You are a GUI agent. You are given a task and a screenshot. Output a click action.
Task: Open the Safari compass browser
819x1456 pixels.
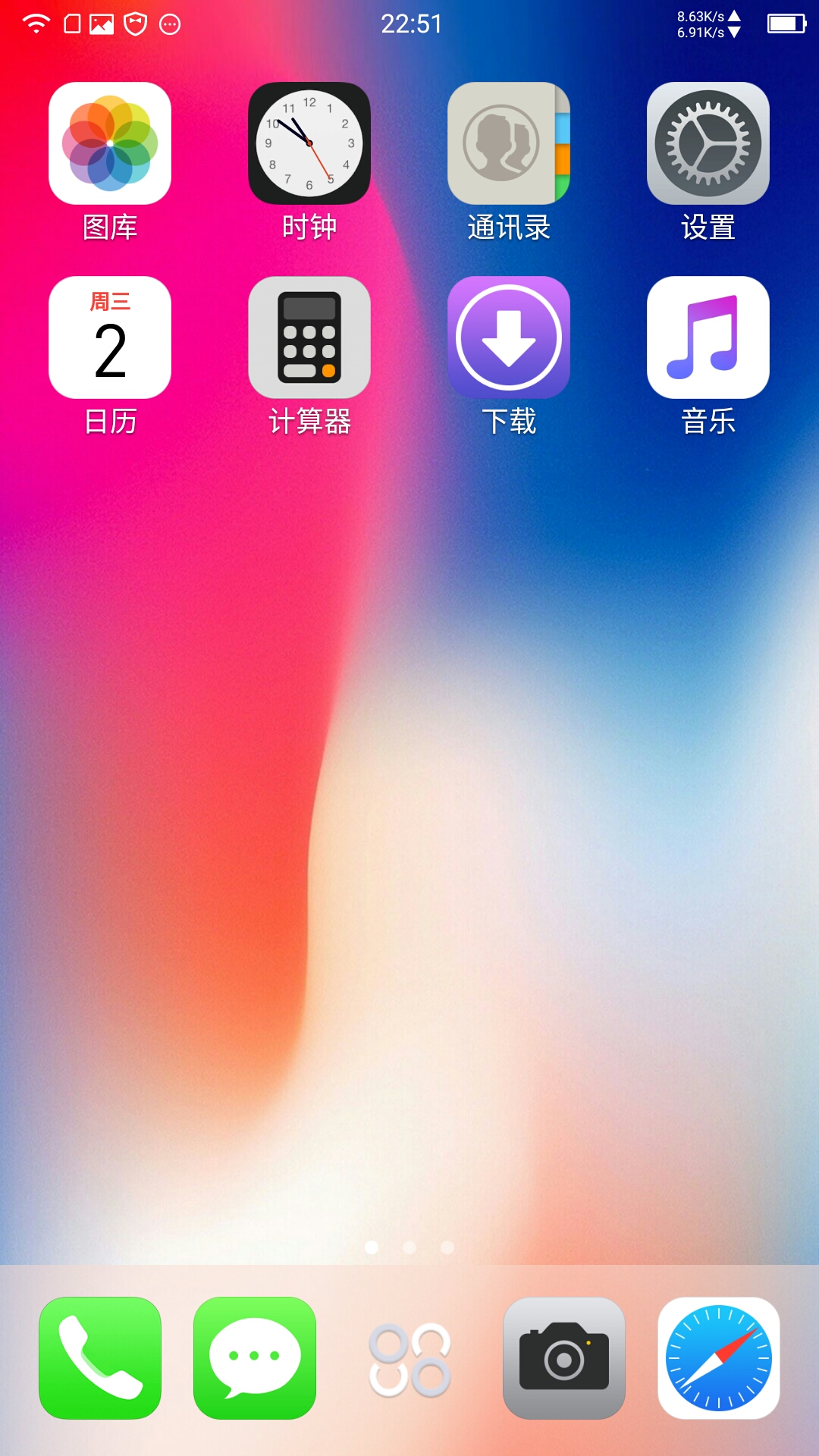tap(718, 1357)
